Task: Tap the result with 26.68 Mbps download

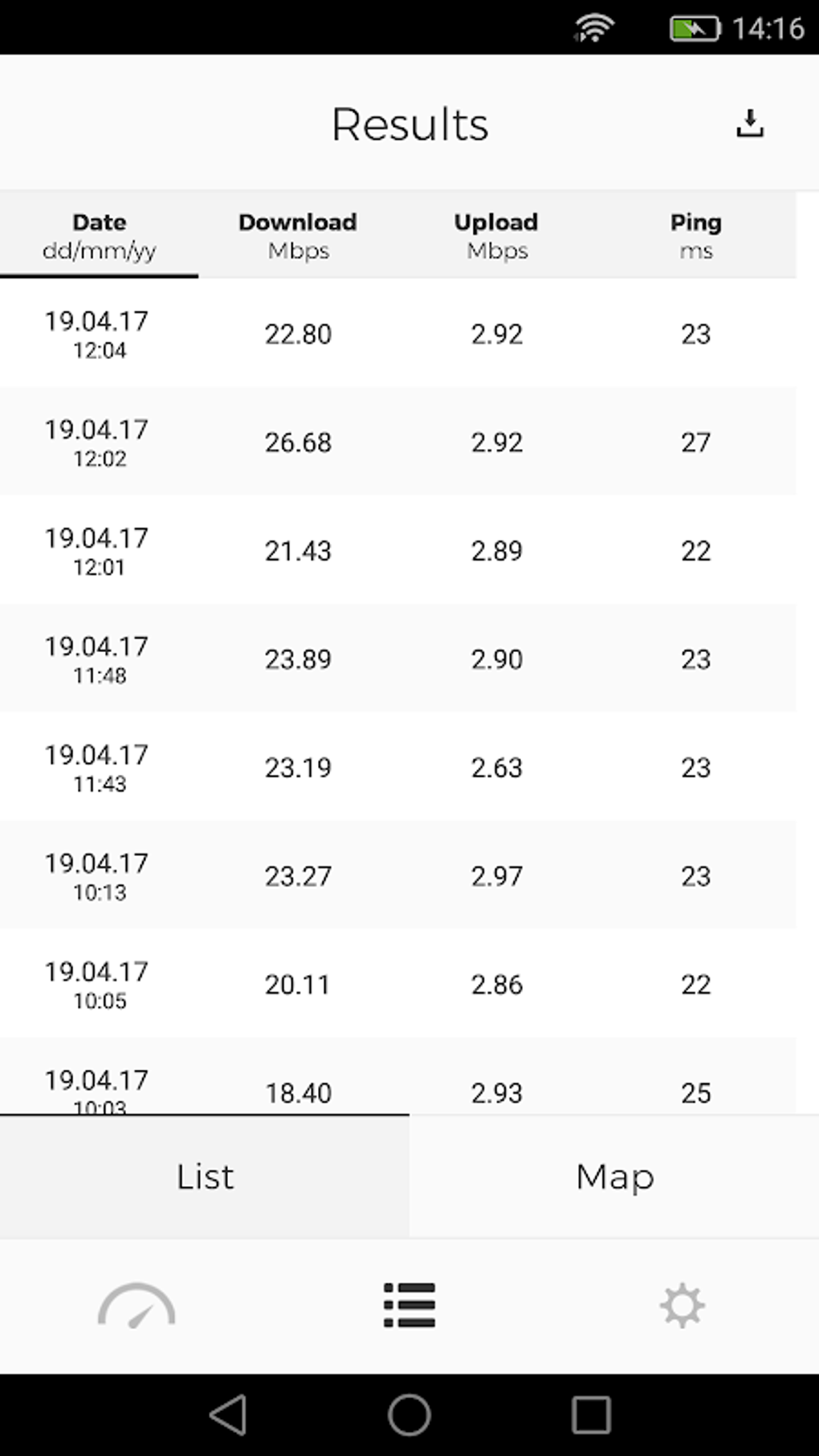Action: pyautogui.click(x=409, y=442)
